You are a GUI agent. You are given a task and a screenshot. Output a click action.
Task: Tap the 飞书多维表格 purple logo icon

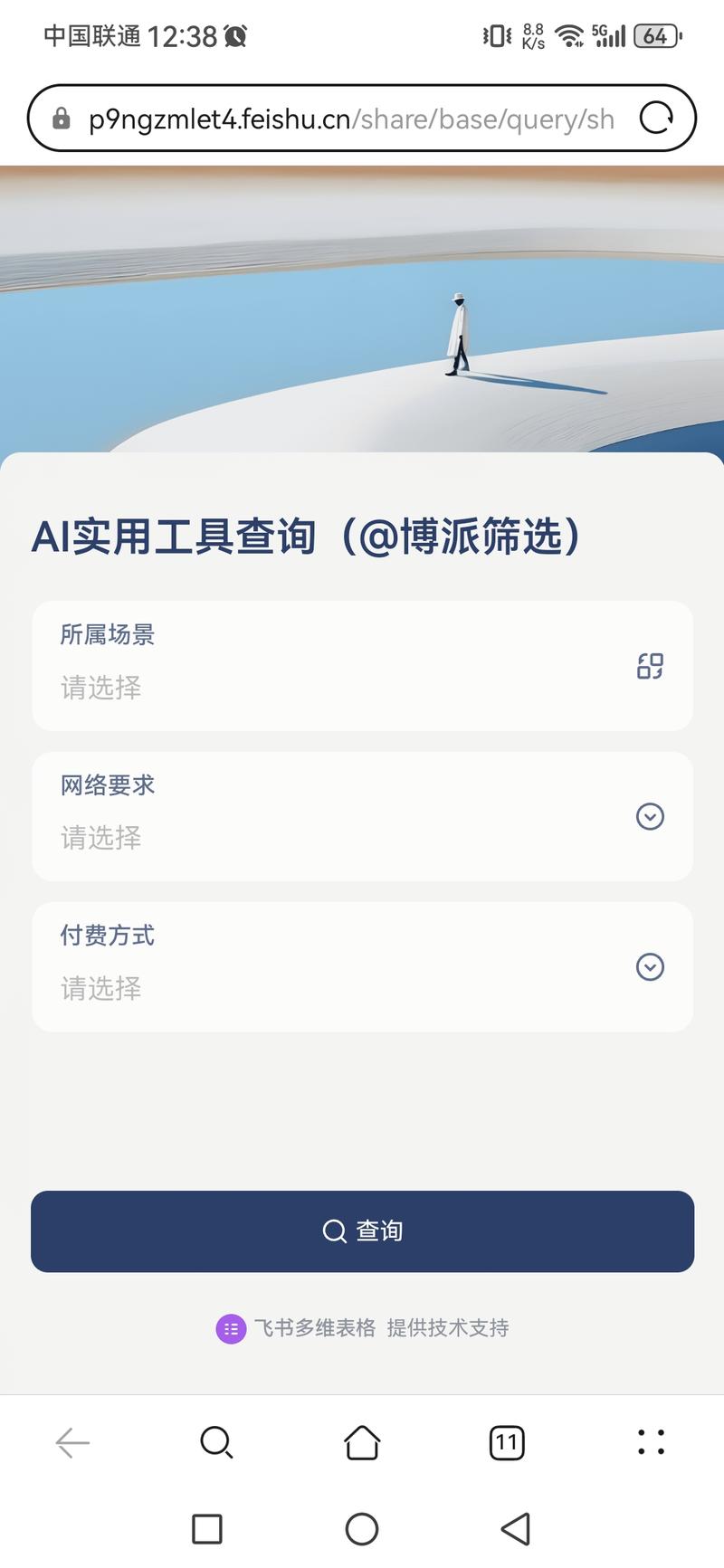230,1329
